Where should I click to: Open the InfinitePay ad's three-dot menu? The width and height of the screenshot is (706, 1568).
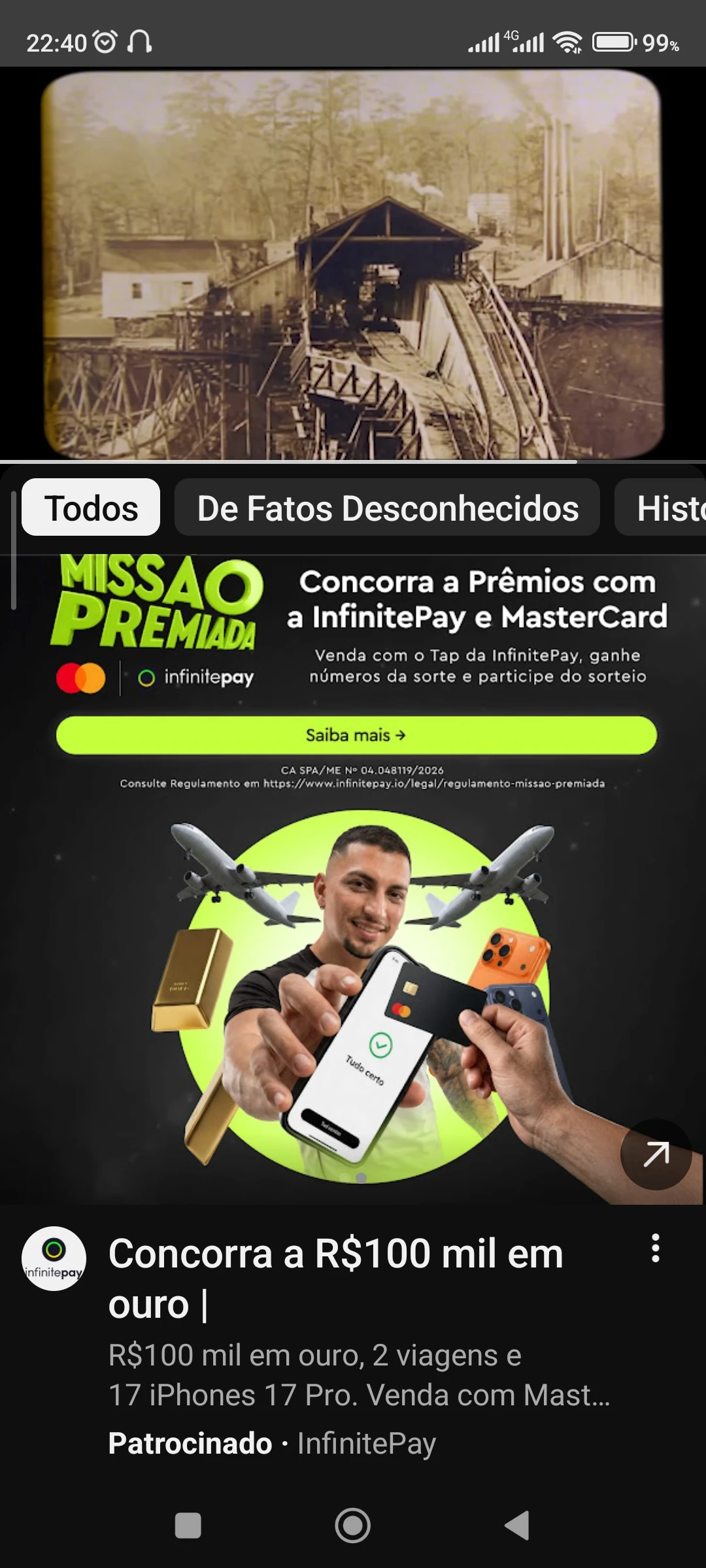[x=655, y=1248]
